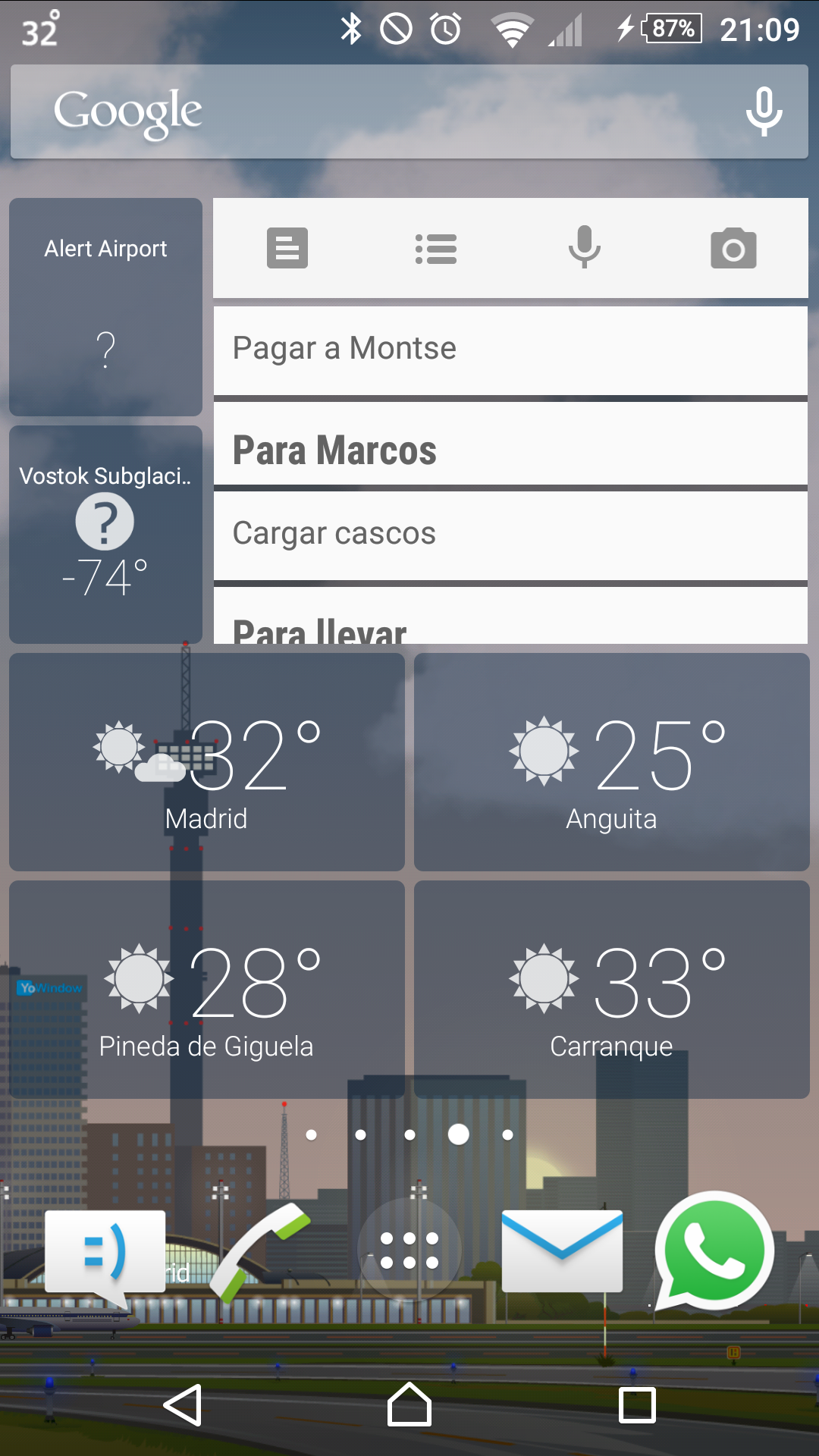Launch the messaging app from the dock
Viewport: 819px width, 1456px height.
tap(105, 1254)
